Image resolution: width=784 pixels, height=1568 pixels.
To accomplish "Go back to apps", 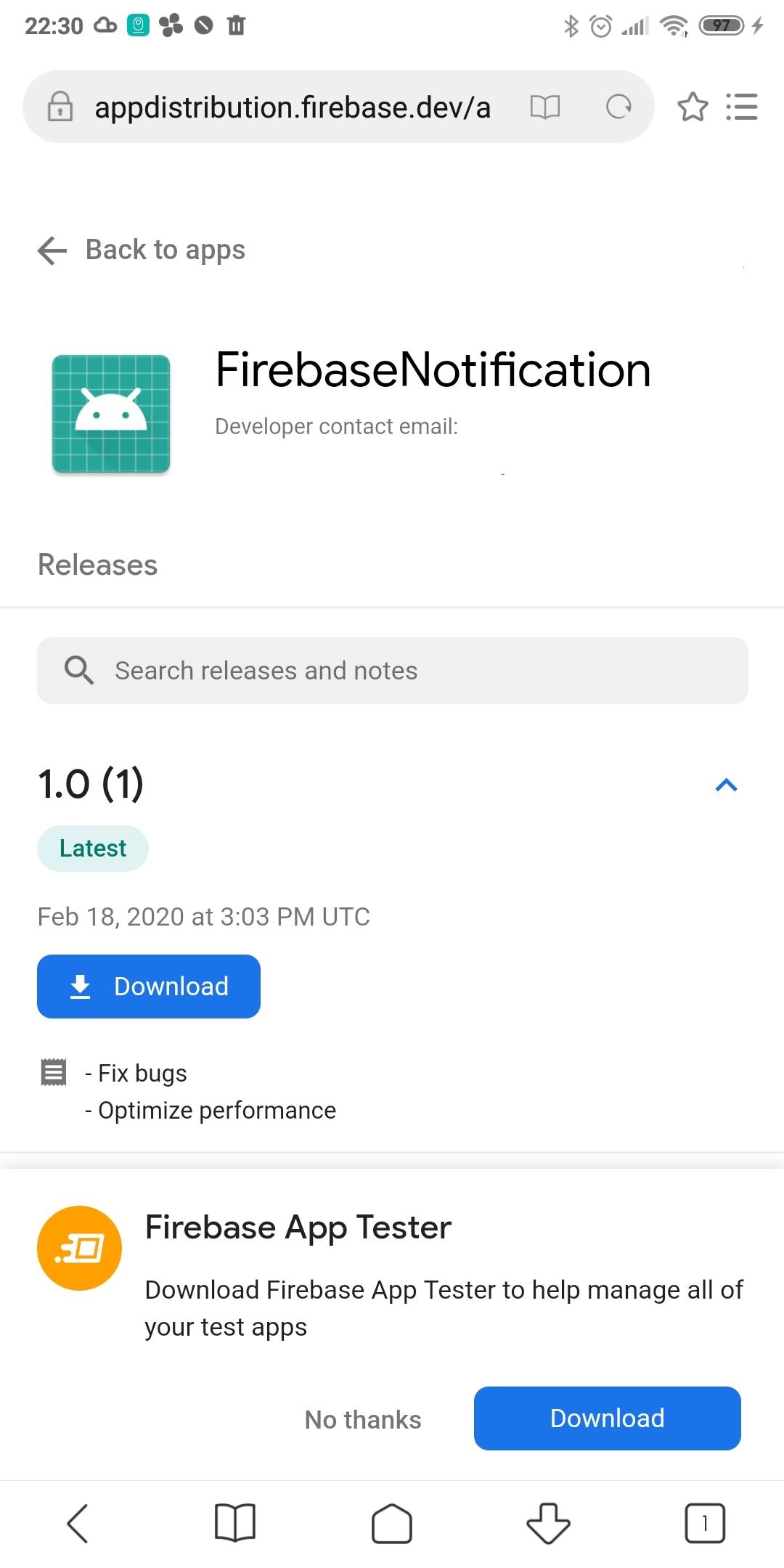I will [142, 250].
